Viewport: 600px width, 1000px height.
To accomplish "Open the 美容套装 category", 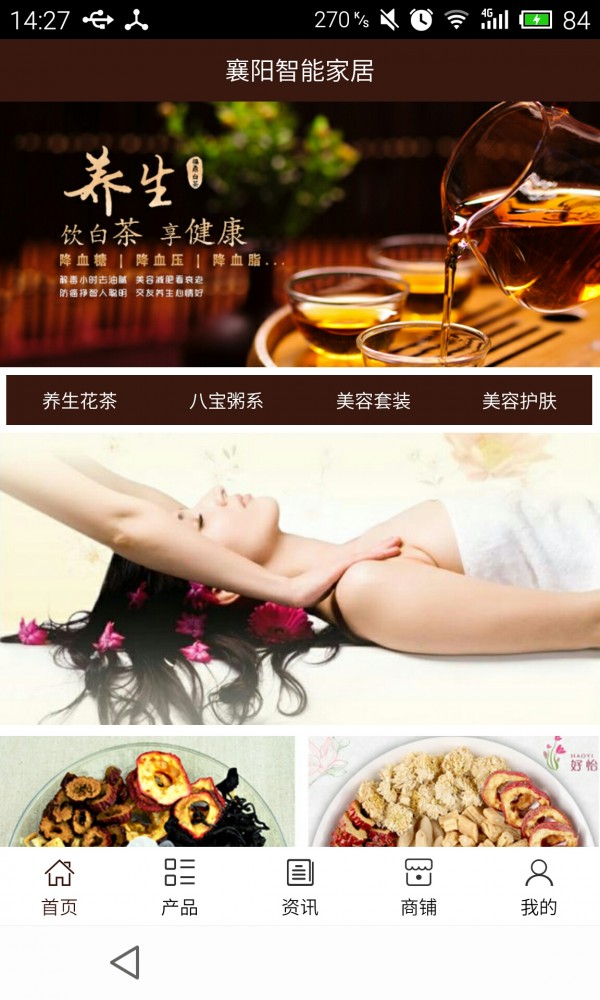I will pyautogui.click(x=373, y=401).
